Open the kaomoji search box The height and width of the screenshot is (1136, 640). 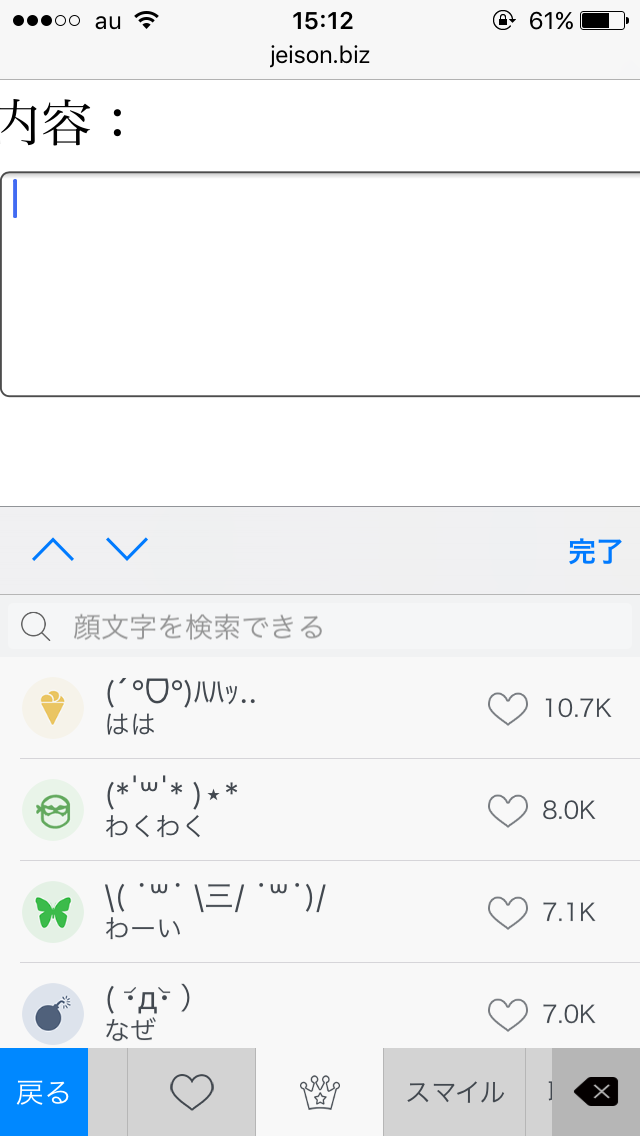[x=320, y=627]
